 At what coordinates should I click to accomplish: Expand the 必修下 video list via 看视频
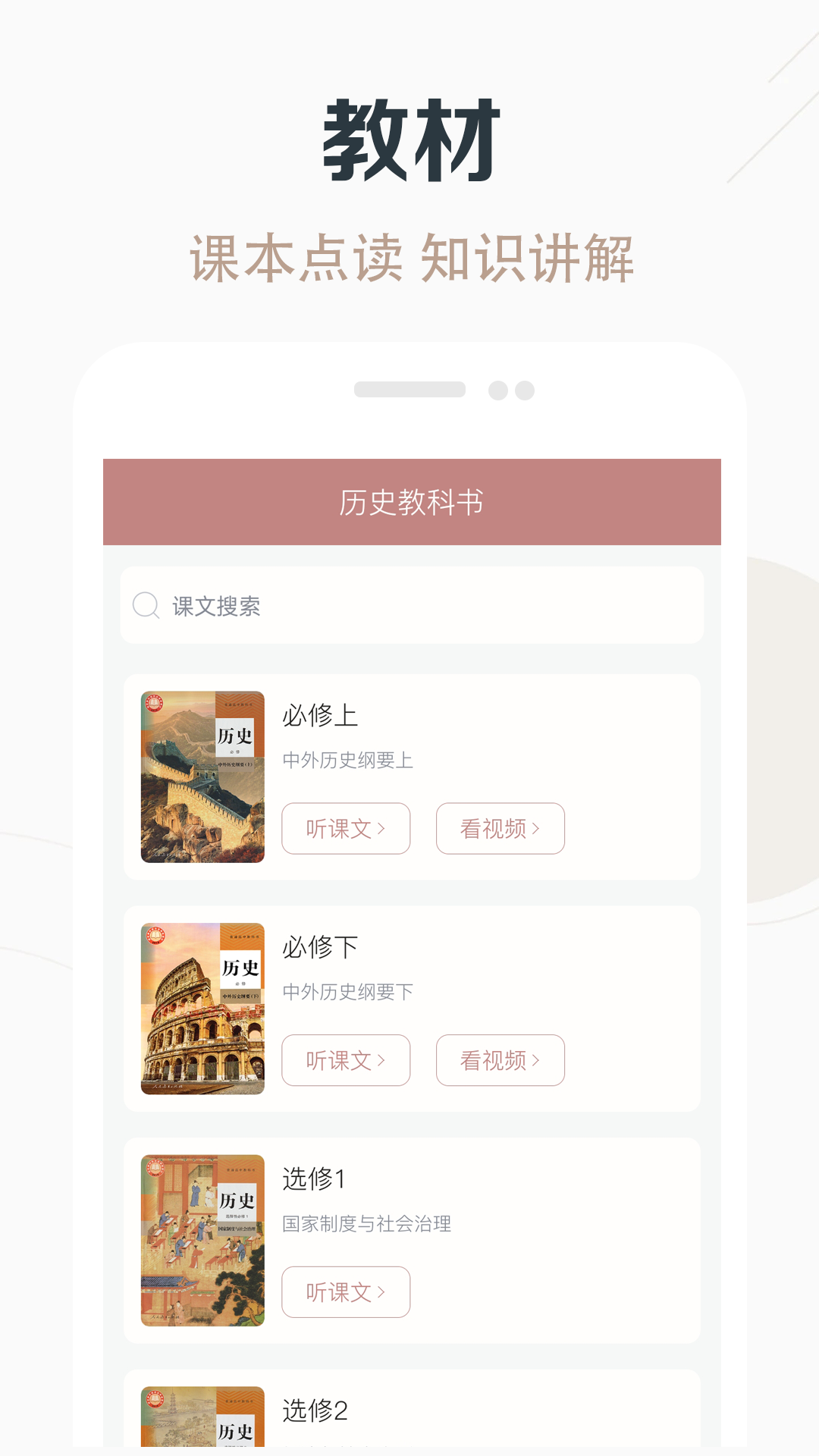click(x=500, y=1061)
